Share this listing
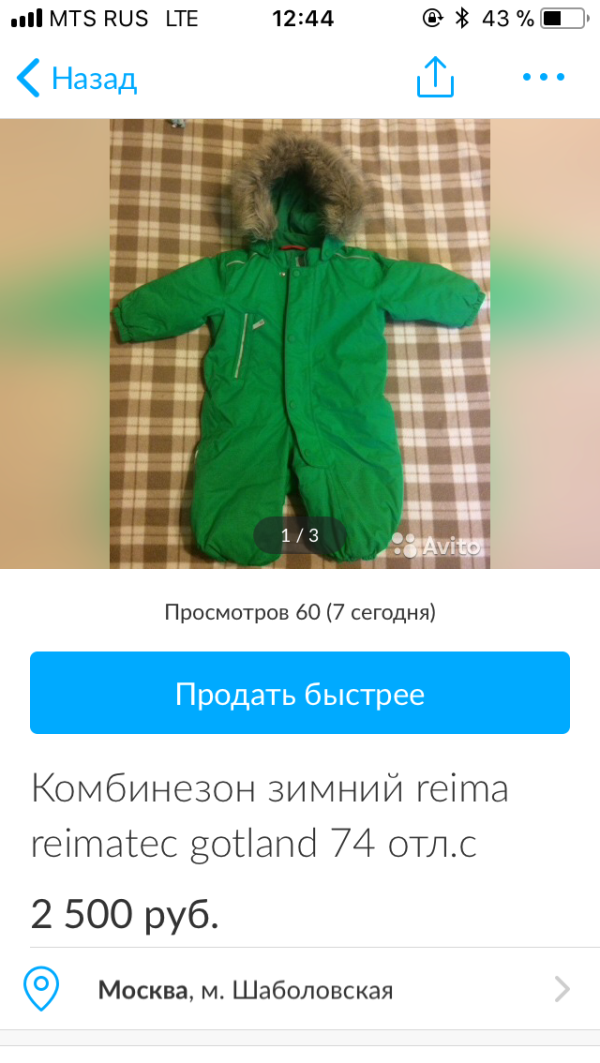 point(435,77)
